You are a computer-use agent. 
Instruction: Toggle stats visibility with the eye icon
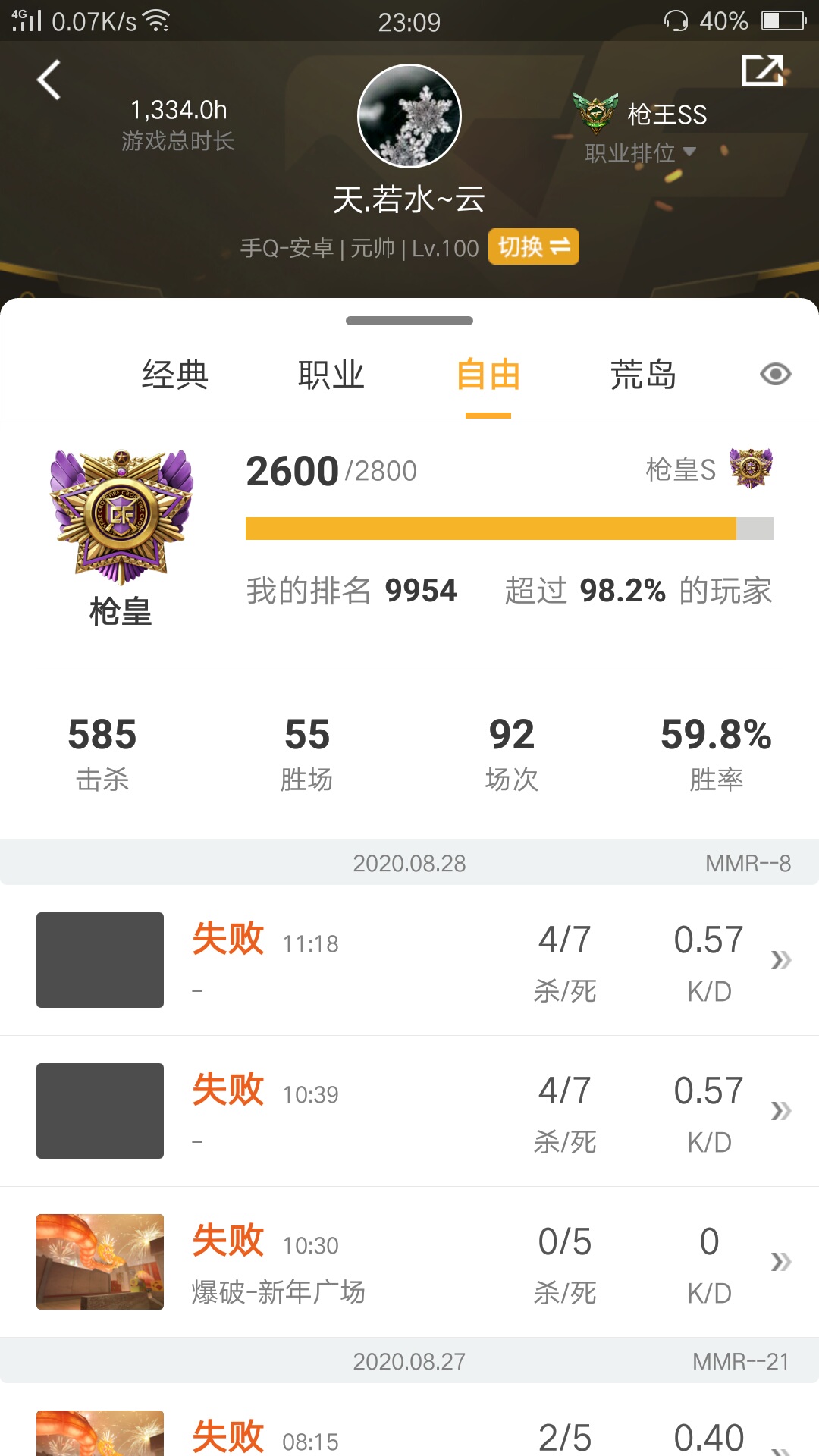tap(776, 374)
